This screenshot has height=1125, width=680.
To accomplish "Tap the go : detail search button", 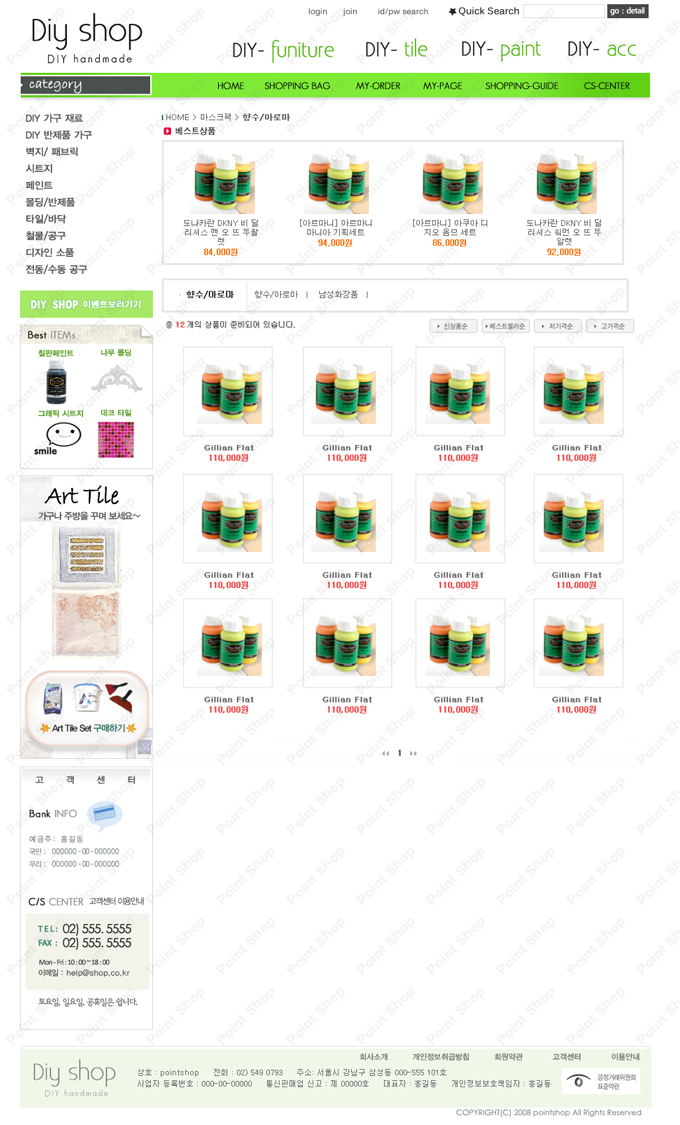I will click(x=627, y=11).
